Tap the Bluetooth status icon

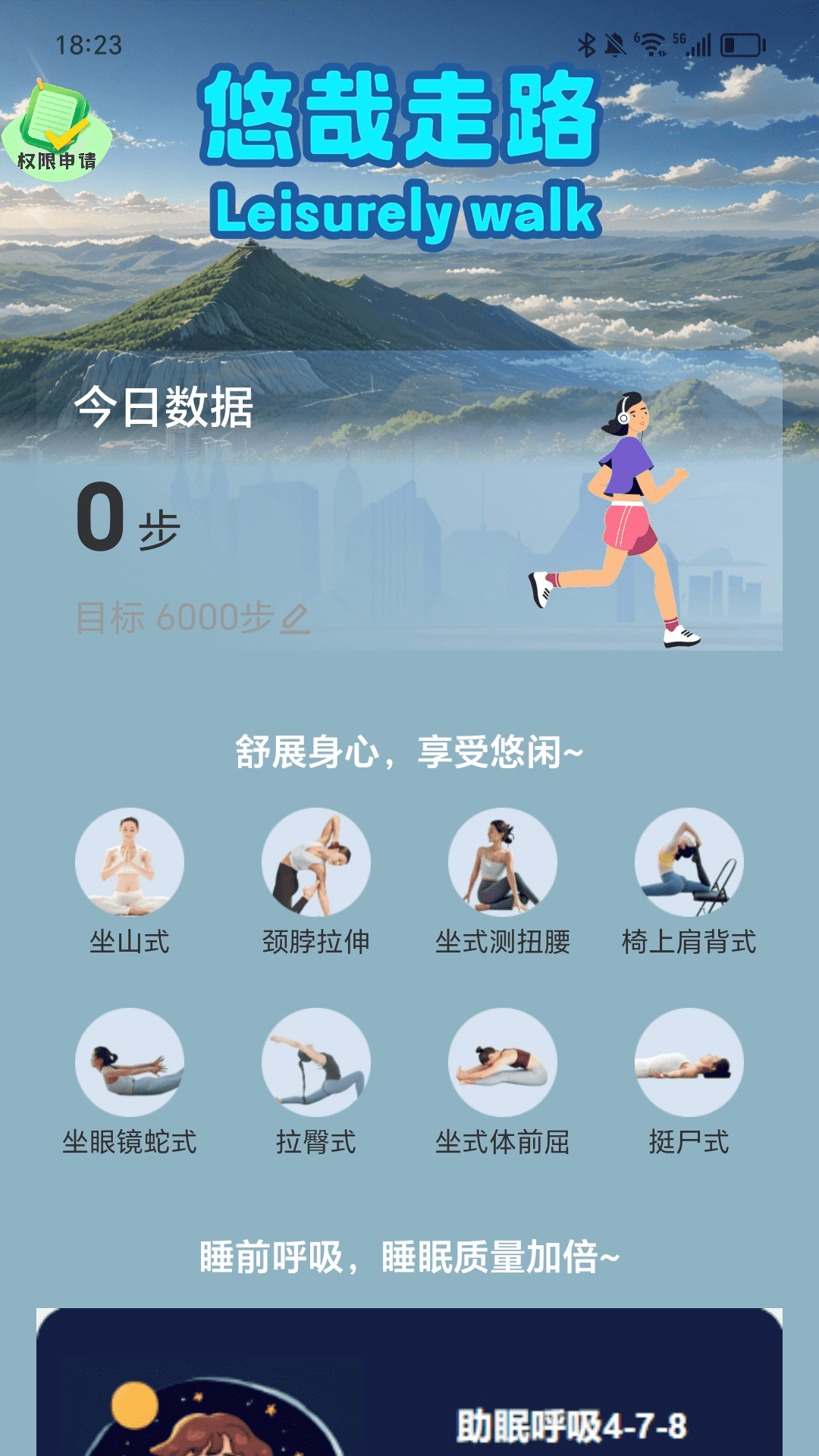click(588, 43)
